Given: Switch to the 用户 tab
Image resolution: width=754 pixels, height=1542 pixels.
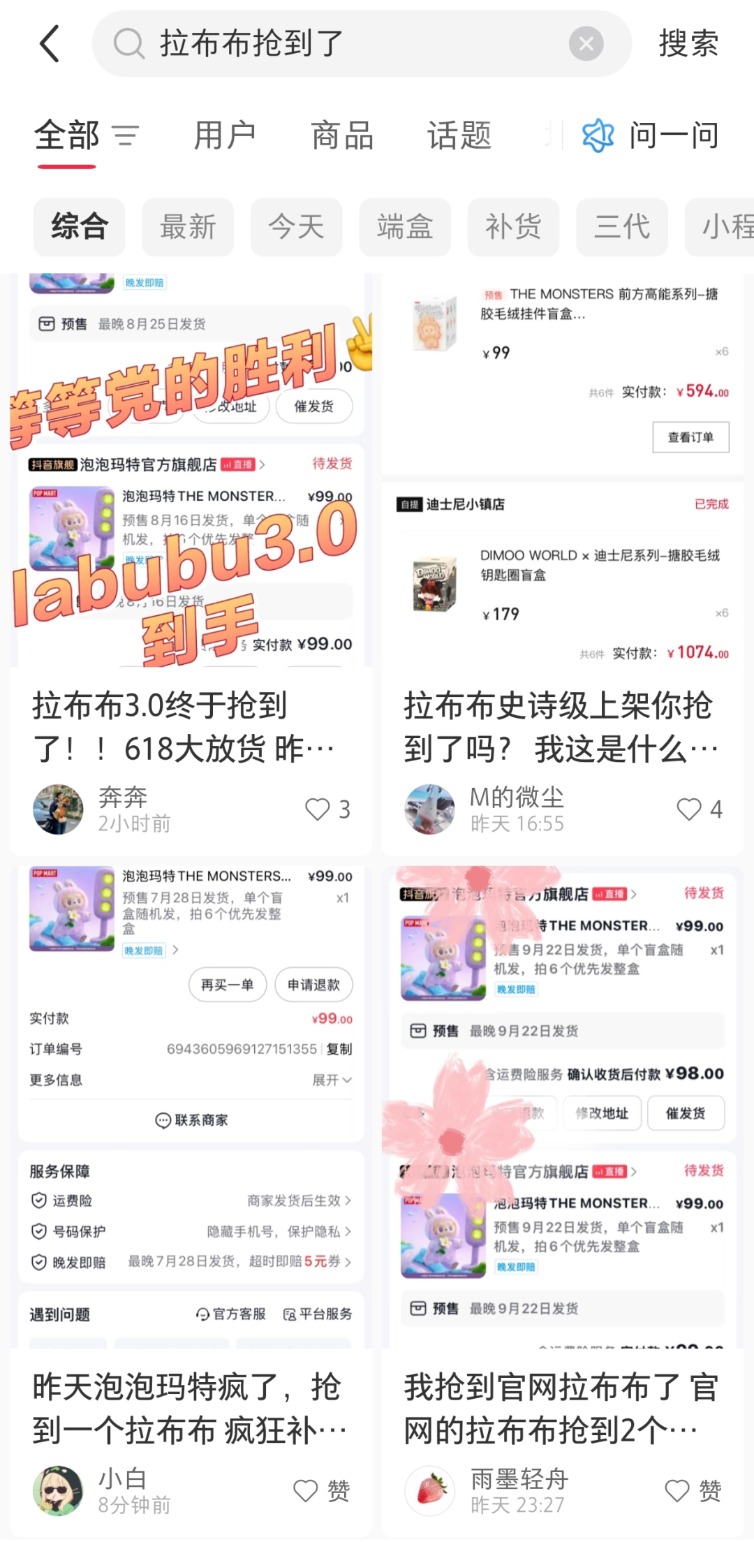Looking at the screenshot, I should pos(224,135).
